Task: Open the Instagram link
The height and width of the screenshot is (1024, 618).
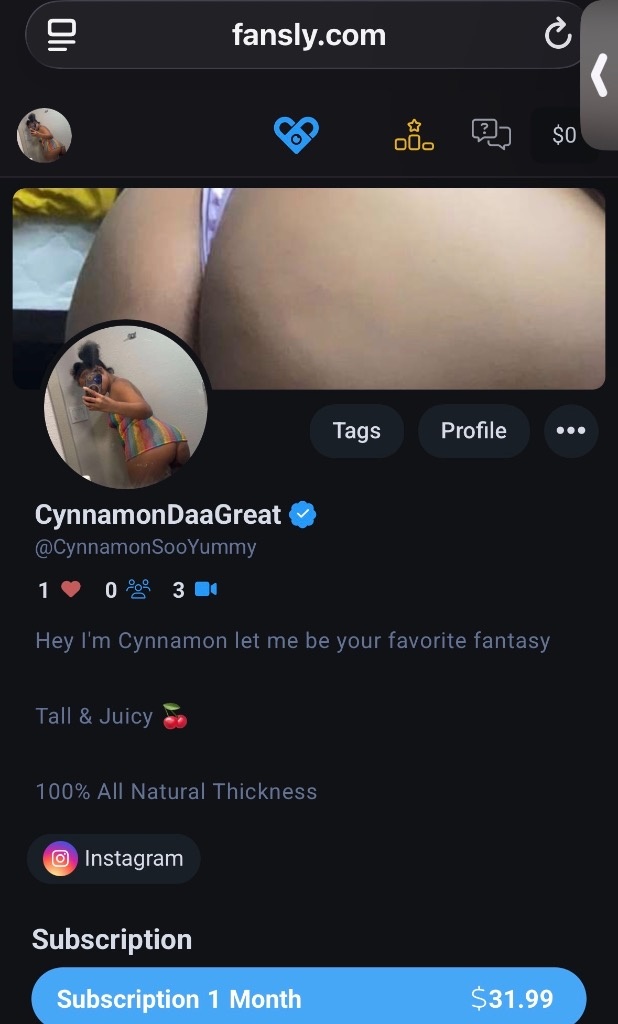Action: coord(114,858)
